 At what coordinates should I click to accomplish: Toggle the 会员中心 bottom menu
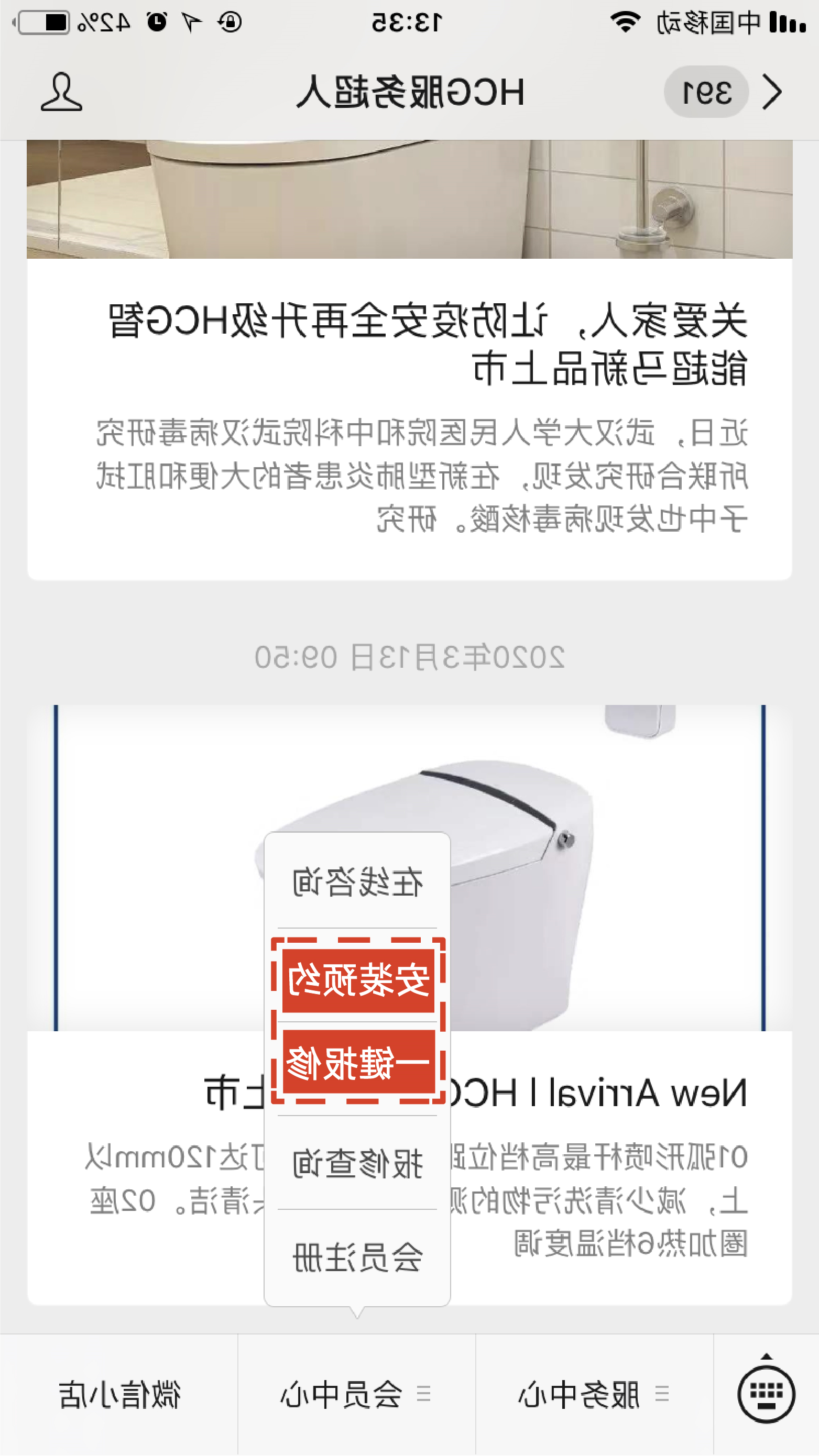coord(356,1394)
